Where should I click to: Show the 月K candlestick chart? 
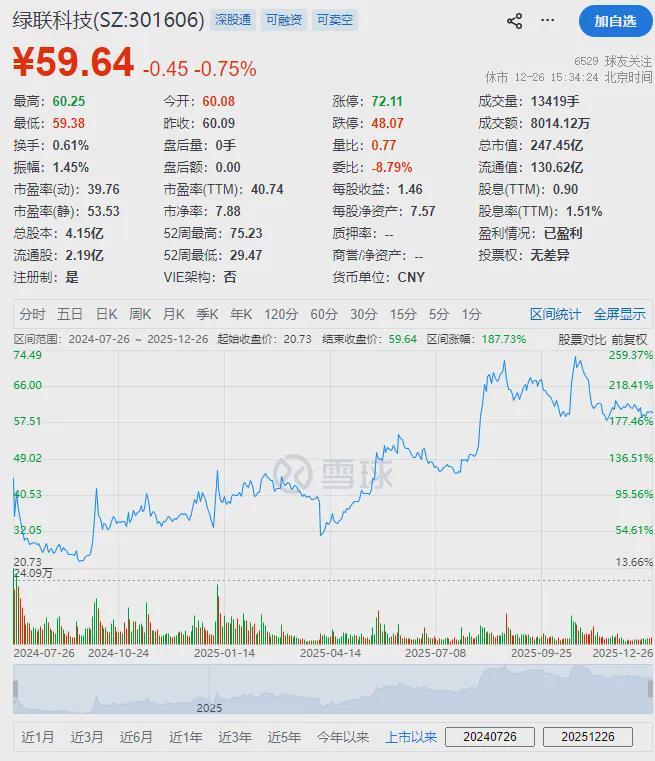[174, 313]
